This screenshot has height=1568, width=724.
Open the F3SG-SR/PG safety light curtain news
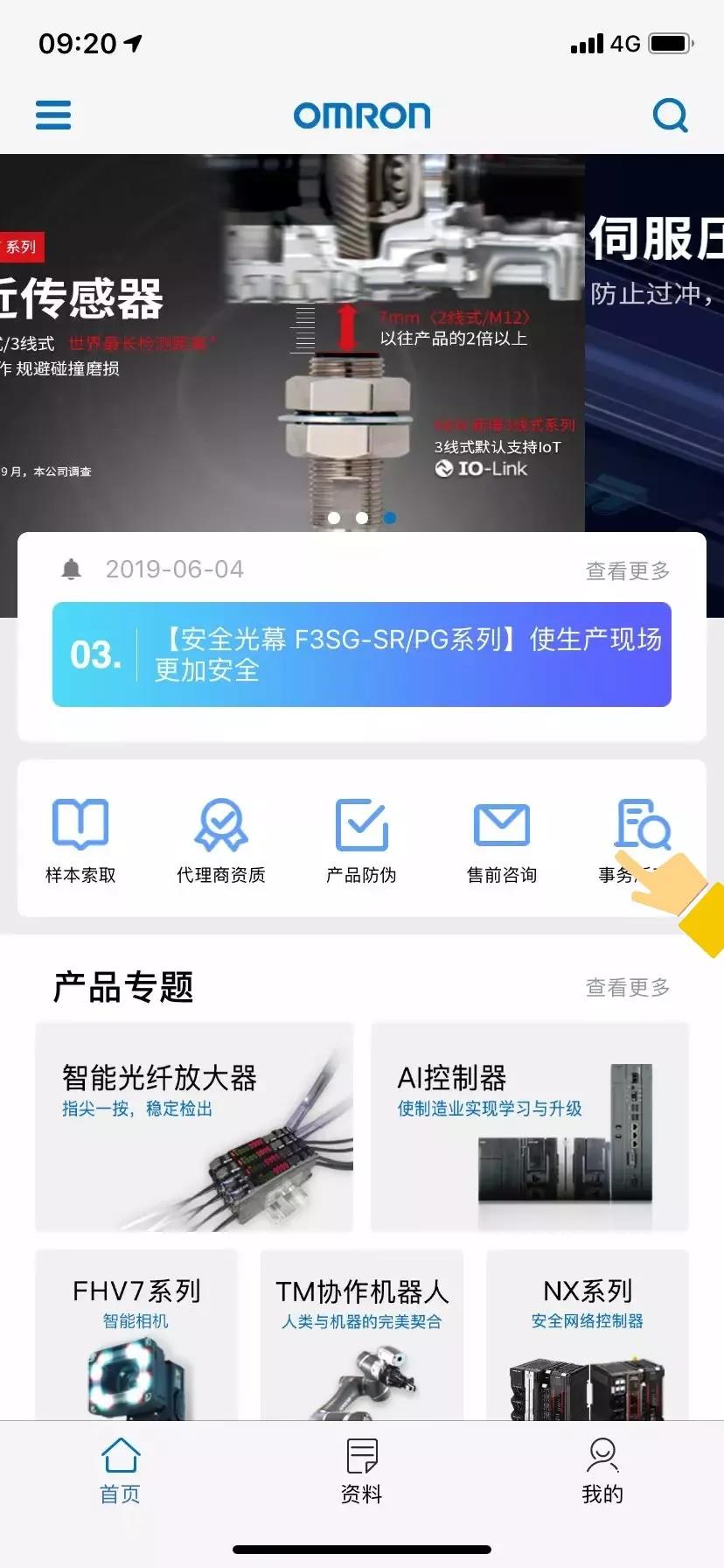(x=362, y=654)
